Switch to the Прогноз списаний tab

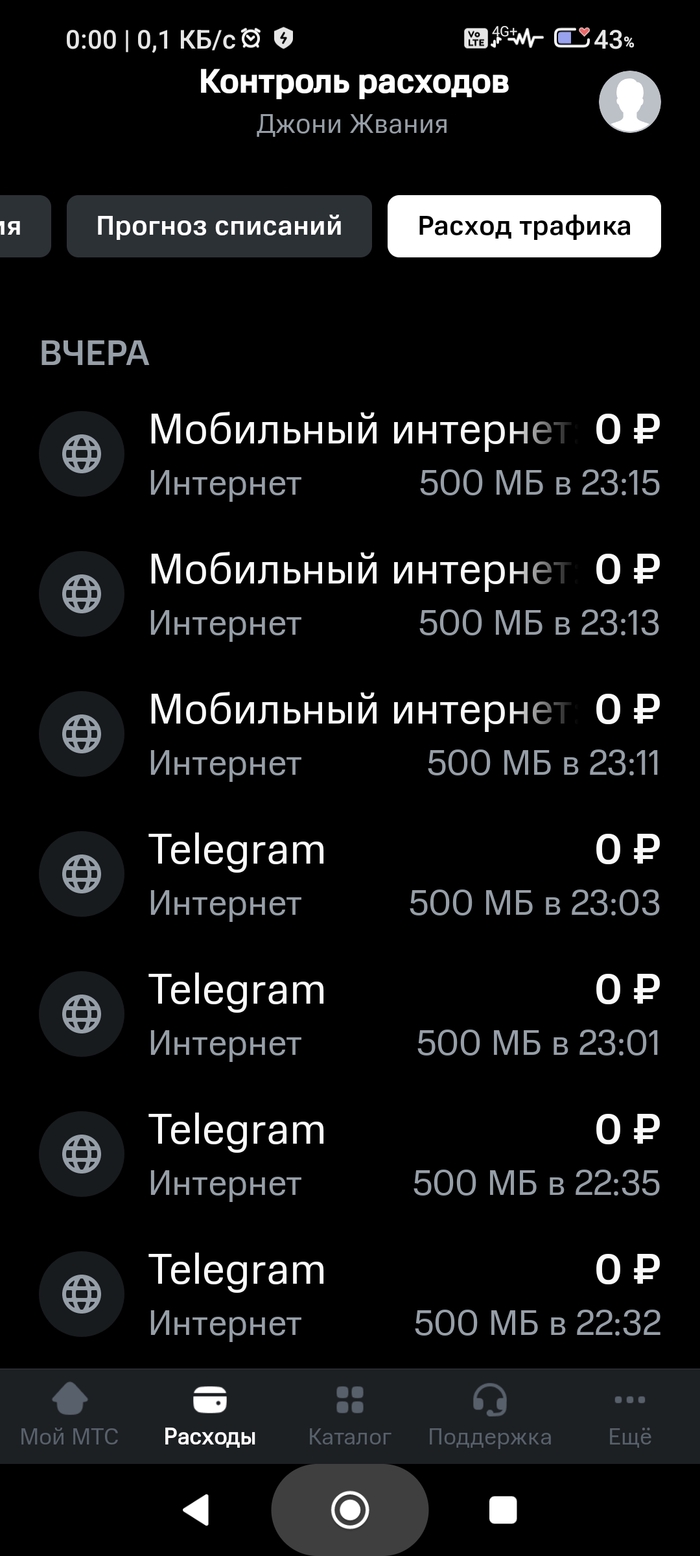point(219,226)
